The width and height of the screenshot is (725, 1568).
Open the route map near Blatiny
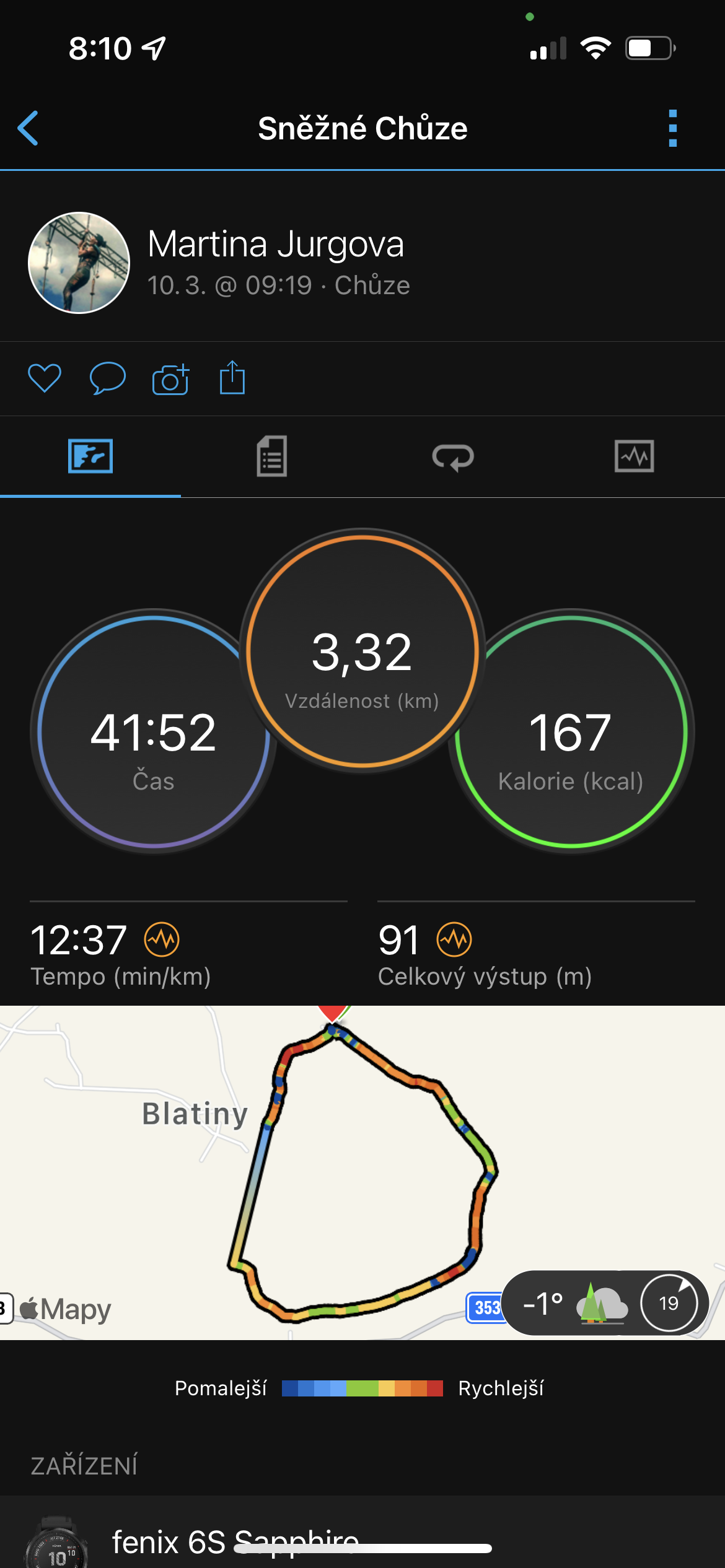click(362, 1170)
